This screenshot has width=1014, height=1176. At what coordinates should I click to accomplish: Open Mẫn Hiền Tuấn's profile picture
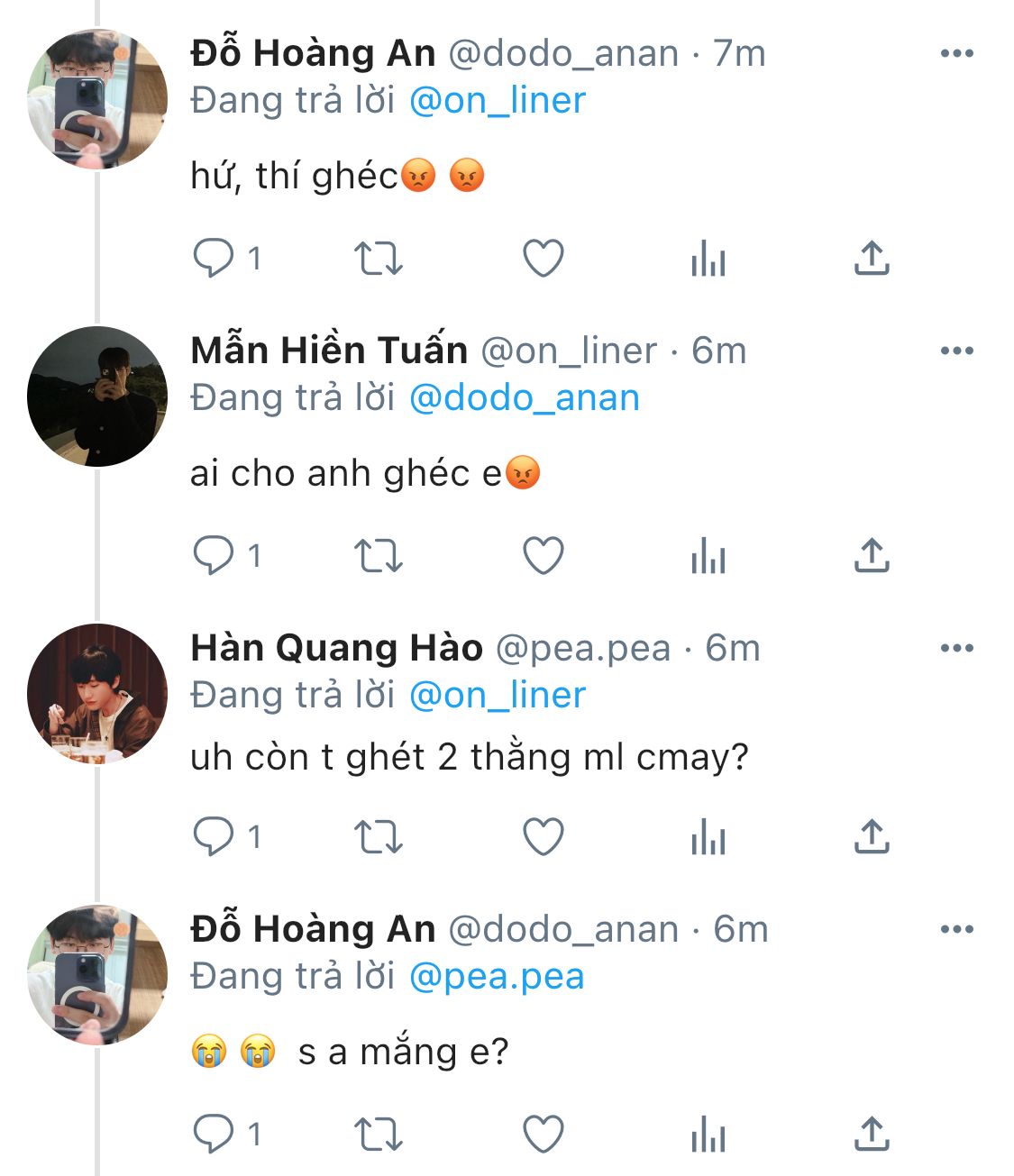point(97,397)
